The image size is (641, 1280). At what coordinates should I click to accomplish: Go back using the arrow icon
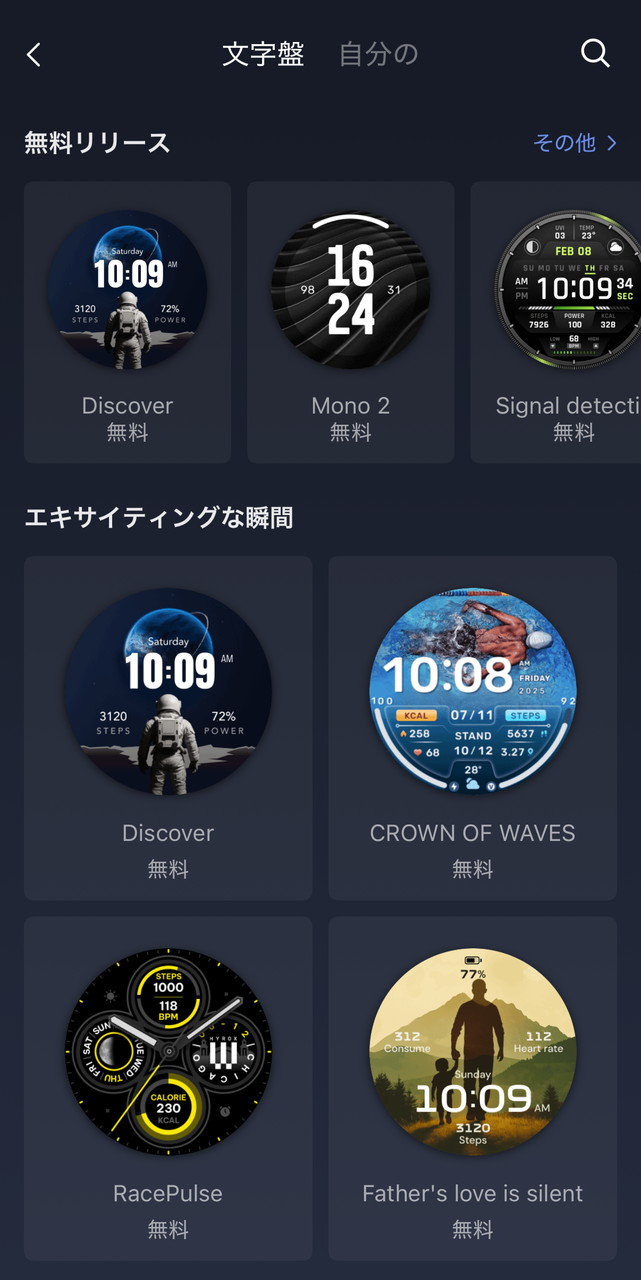click(x=34, y=54)
